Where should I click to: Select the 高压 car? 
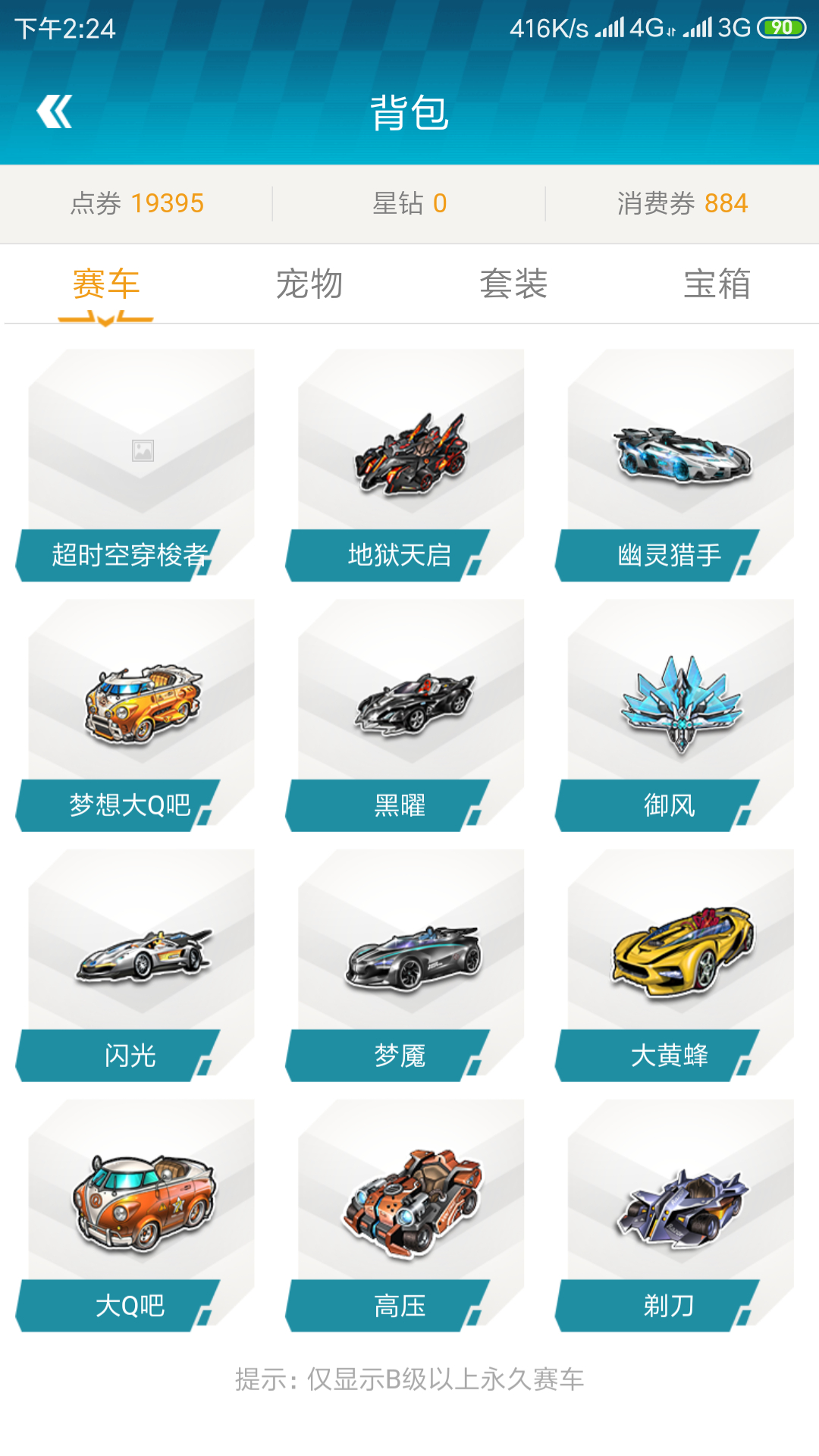click(406, 1216)
